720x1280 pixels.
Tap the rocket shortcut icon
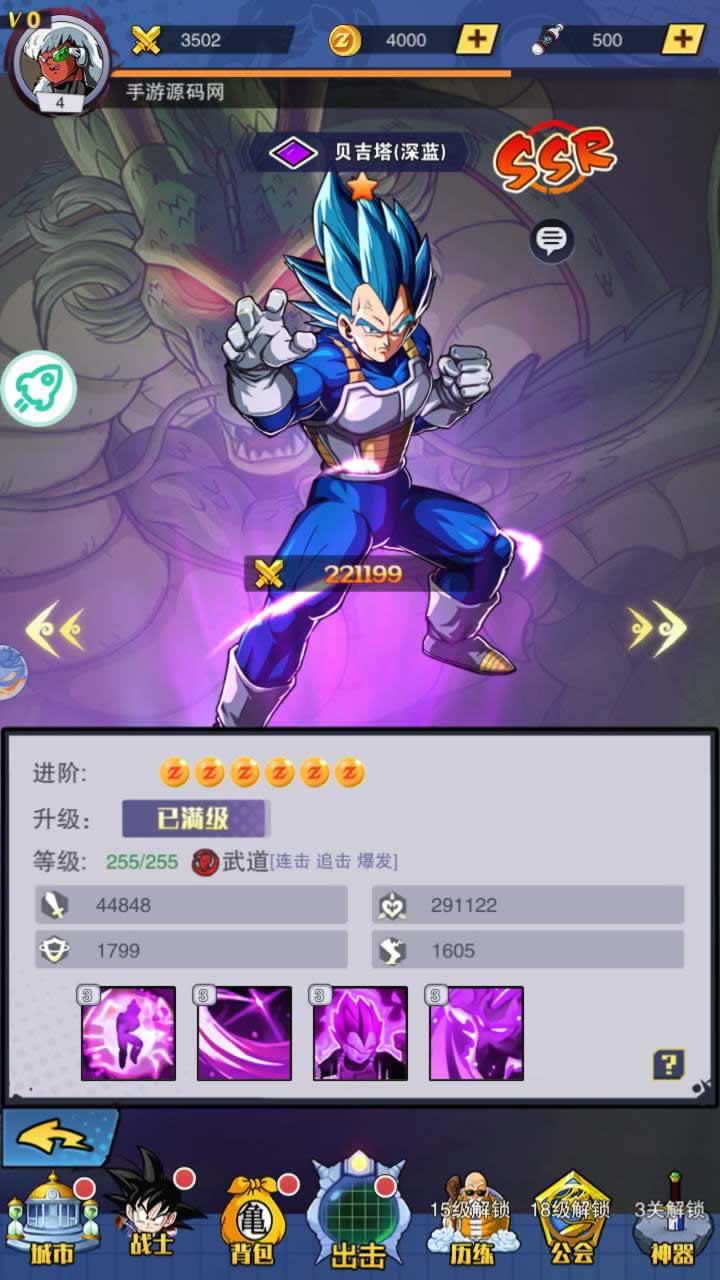(x=39, y=388)
